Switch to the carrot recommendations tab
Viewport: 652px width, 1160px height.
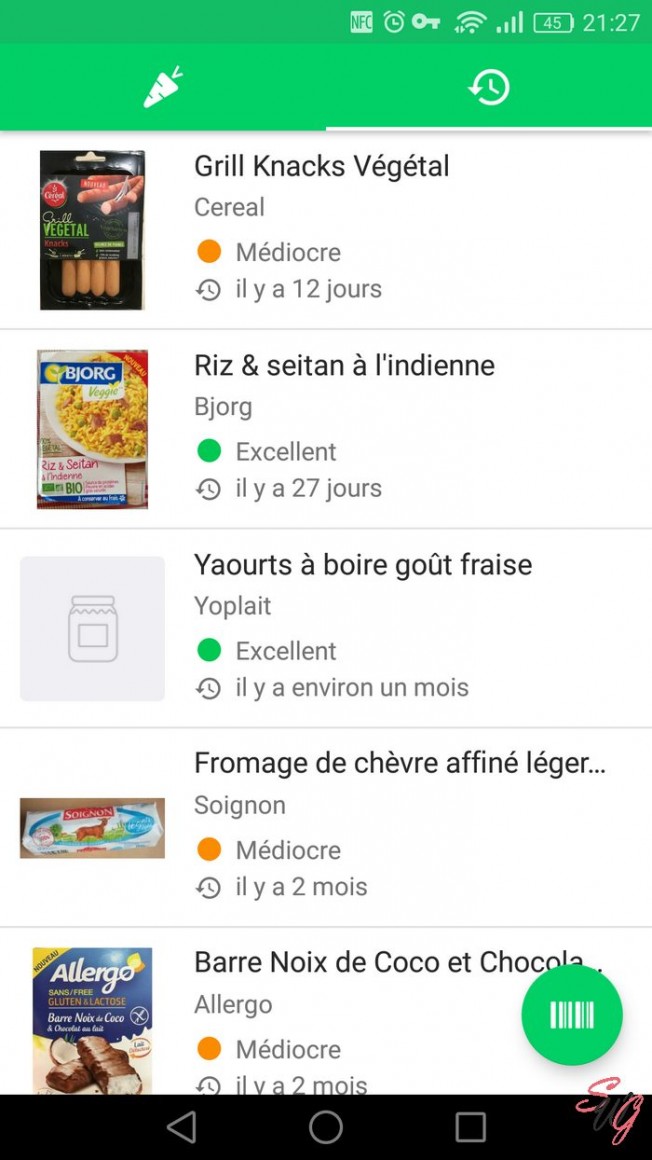pos(163,87)
